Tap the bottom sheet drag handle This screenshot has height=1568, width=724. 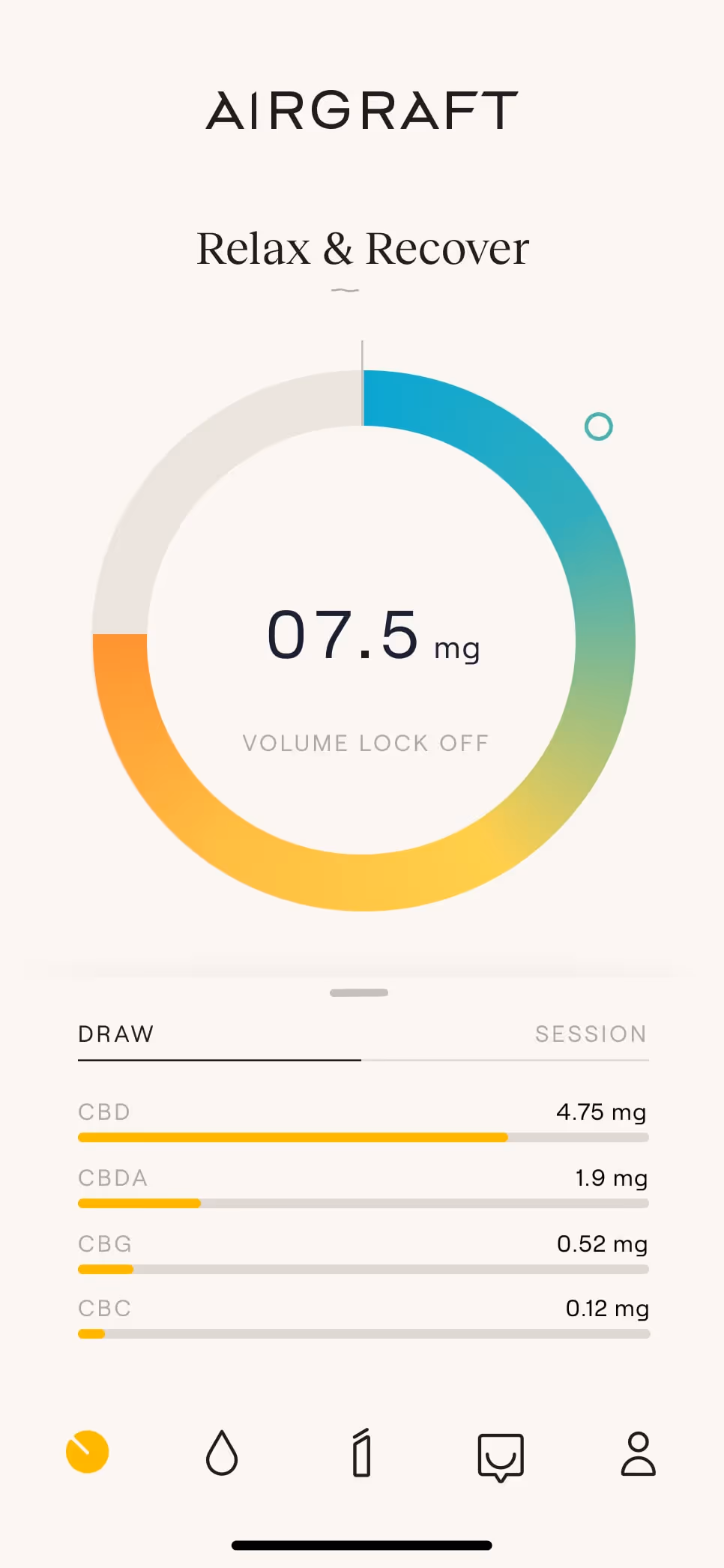[359, 993]
